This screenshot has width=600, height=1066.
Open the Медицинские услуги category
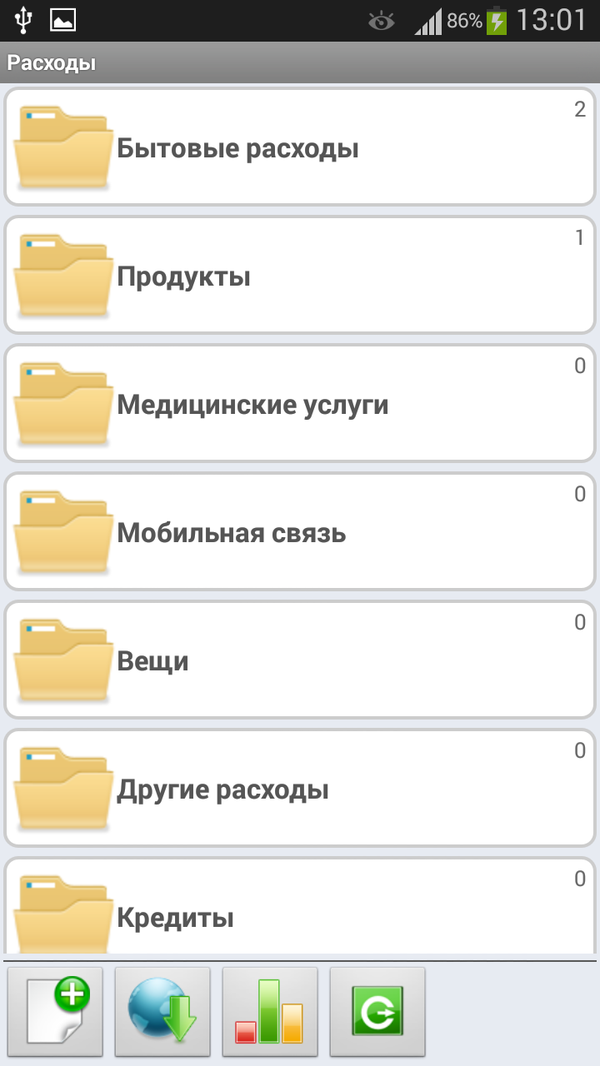coord(300,404)
